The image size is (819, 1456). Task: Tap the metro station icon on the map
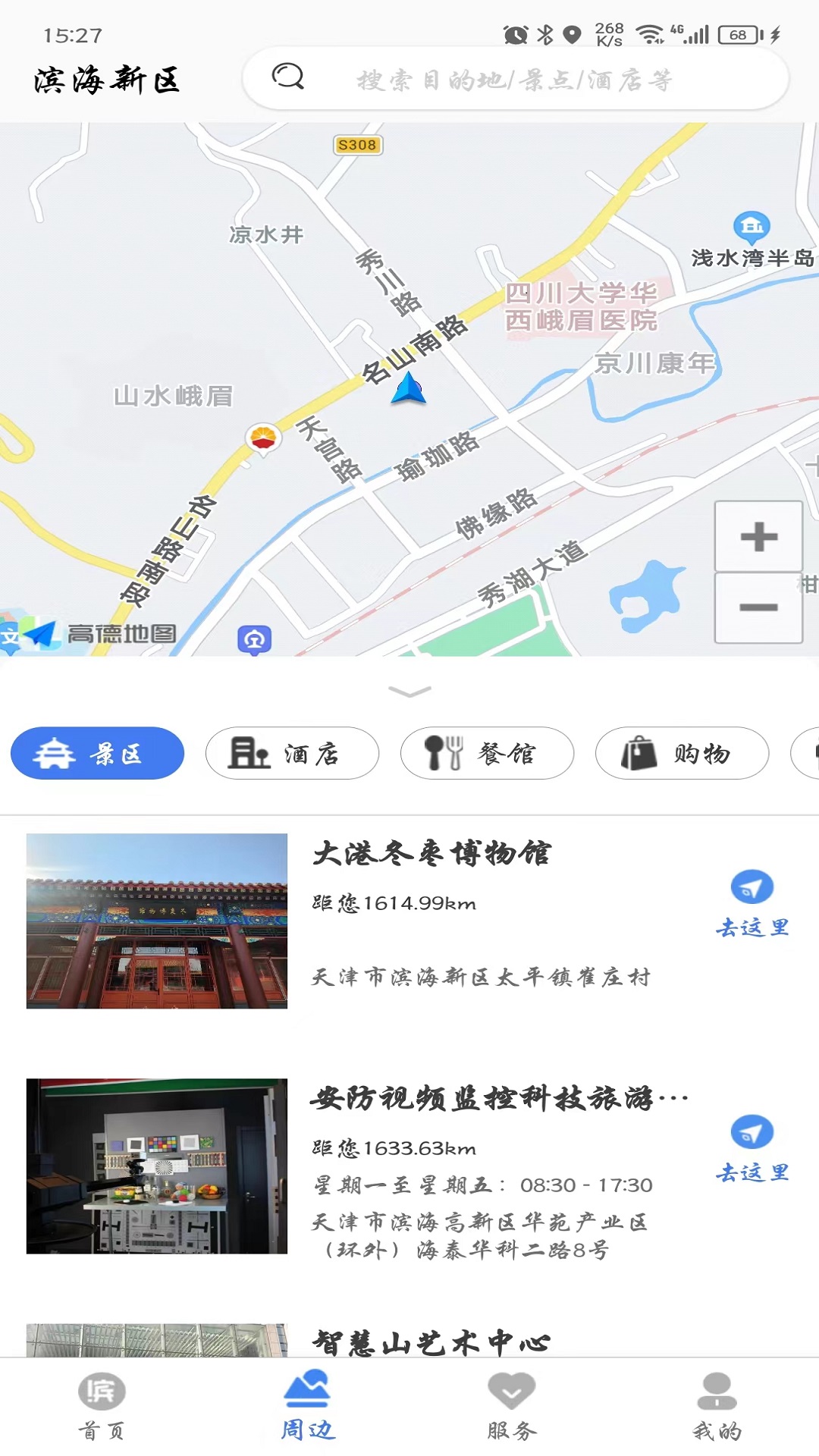click(255, 638)
